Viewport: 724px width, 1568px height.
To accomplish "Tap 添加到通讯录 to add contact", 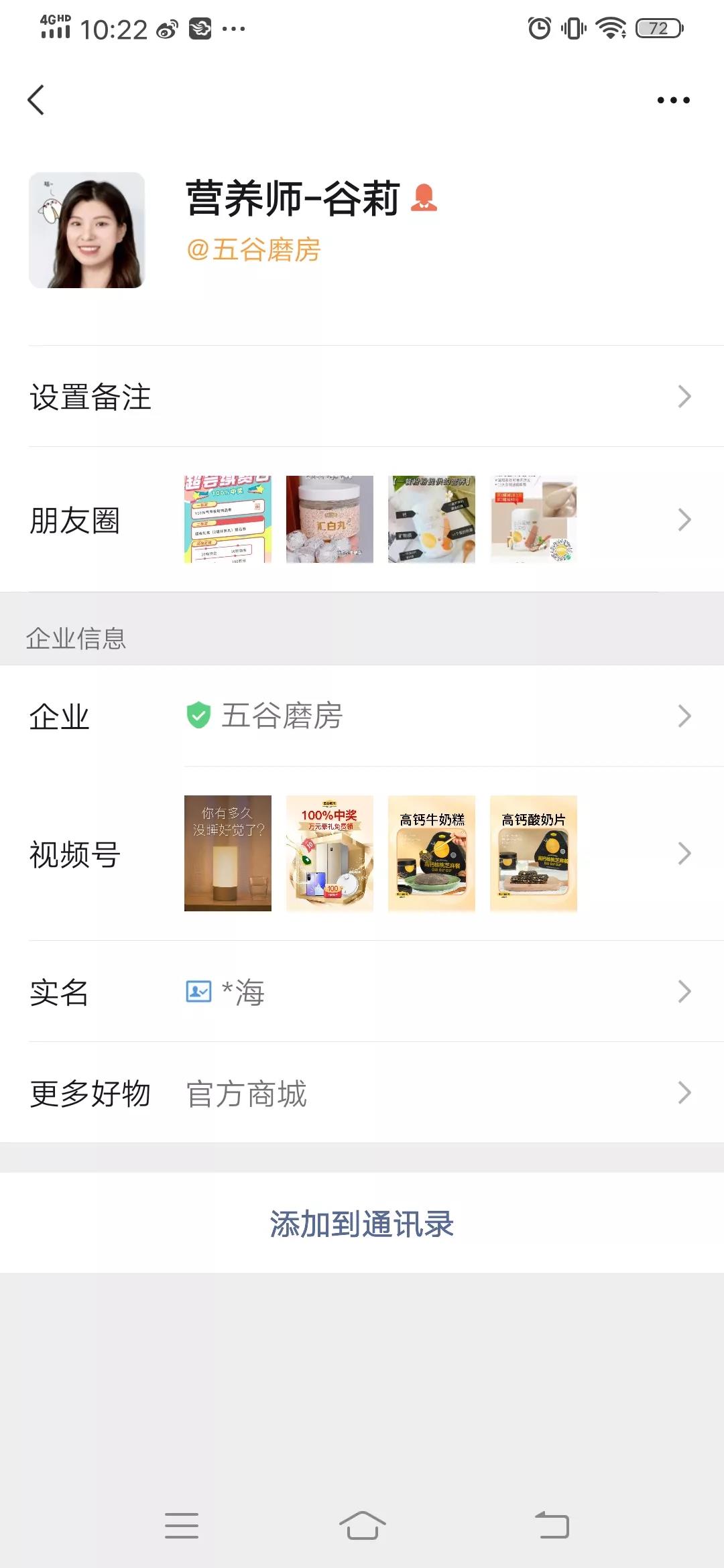I will pos(362,1224).
